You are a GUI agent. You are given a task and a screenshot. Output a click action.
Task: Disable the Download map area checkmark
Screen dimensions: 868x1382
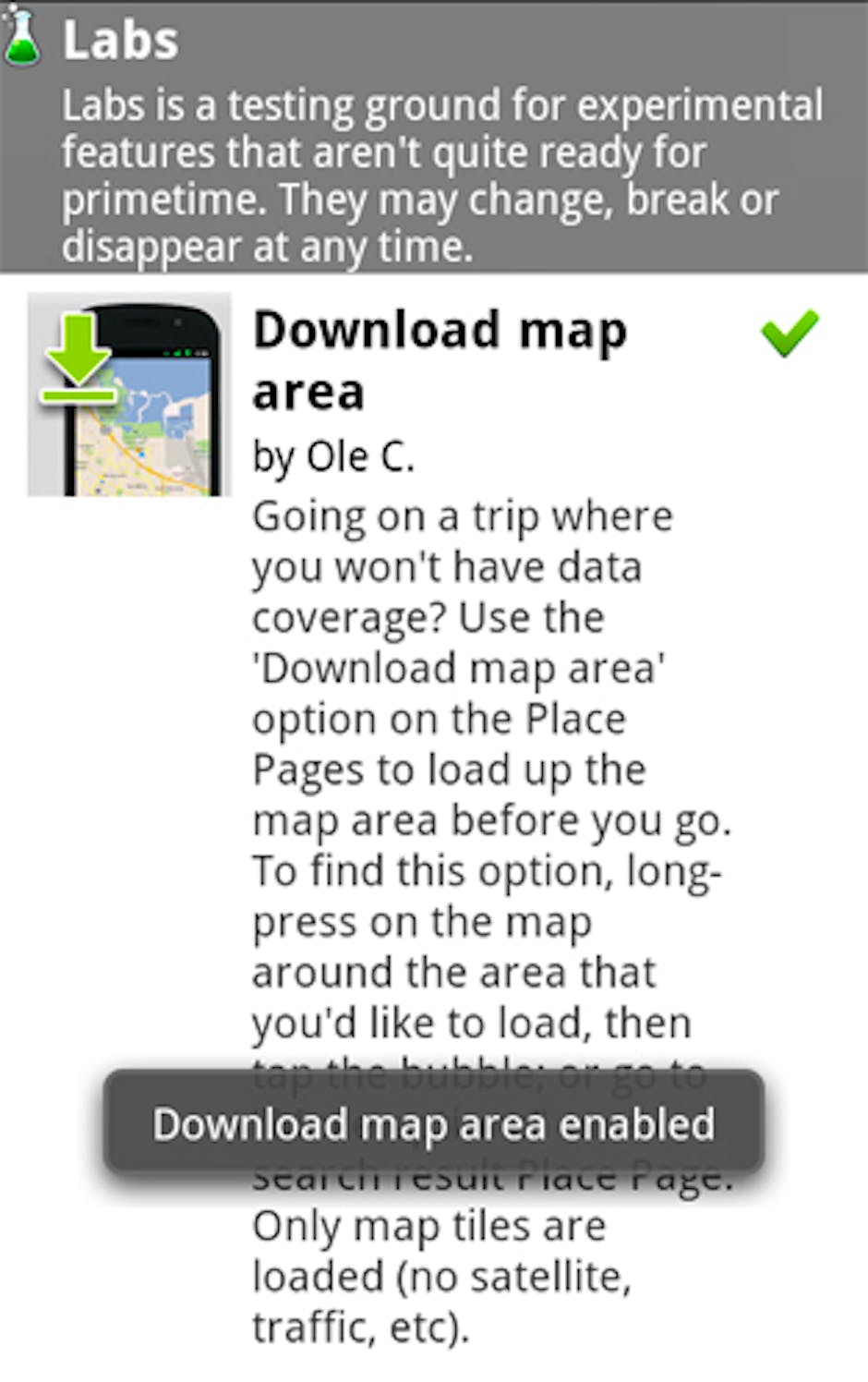coord(790,333)
